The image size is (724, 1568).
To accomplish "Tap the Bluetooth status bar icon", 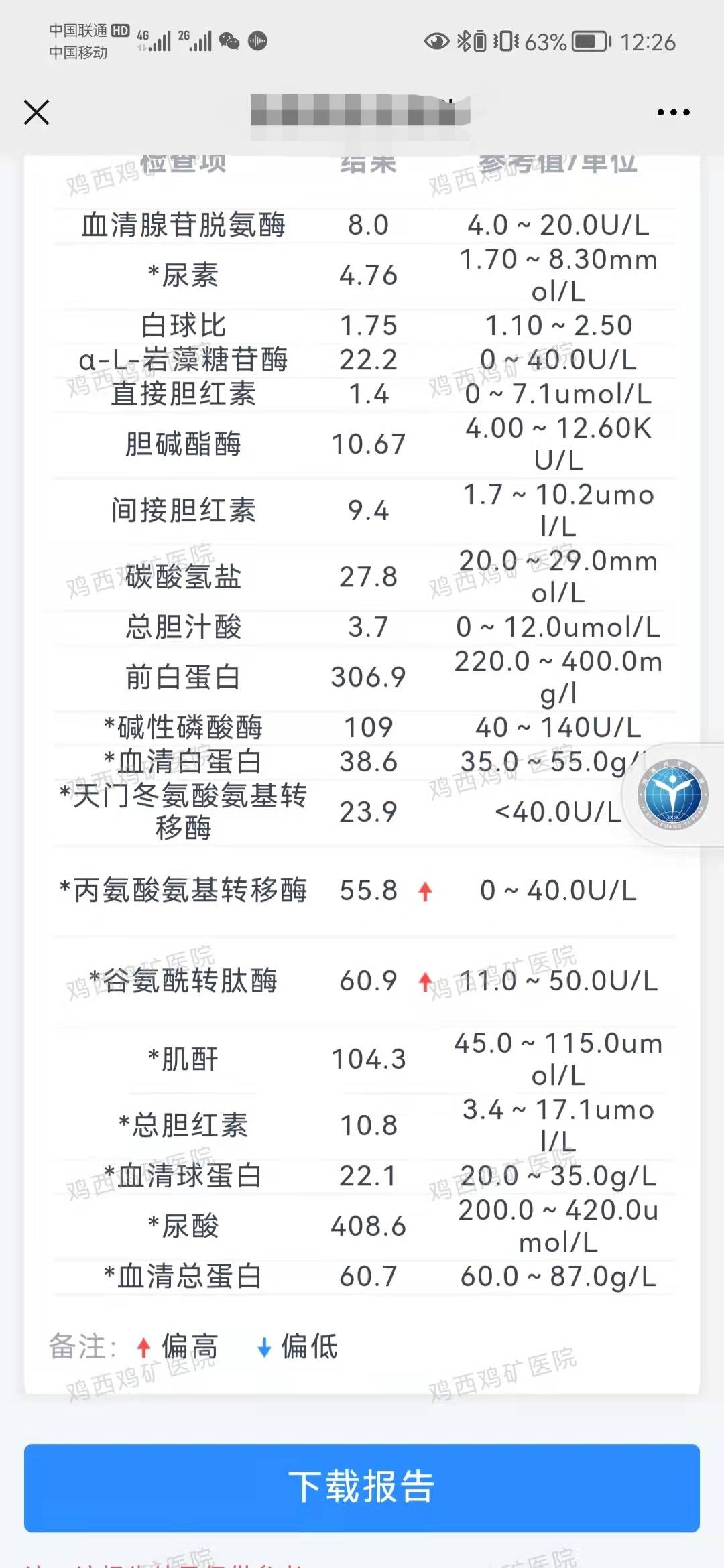I will tap(464, 42).
